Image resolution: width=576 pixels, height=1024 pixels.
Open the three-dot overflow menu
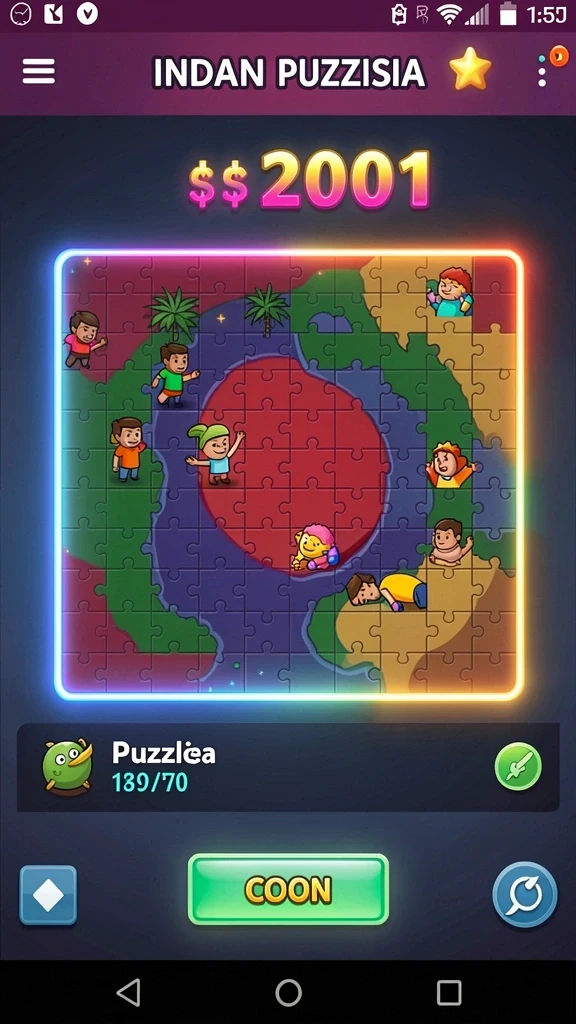[x=542, y=71]
